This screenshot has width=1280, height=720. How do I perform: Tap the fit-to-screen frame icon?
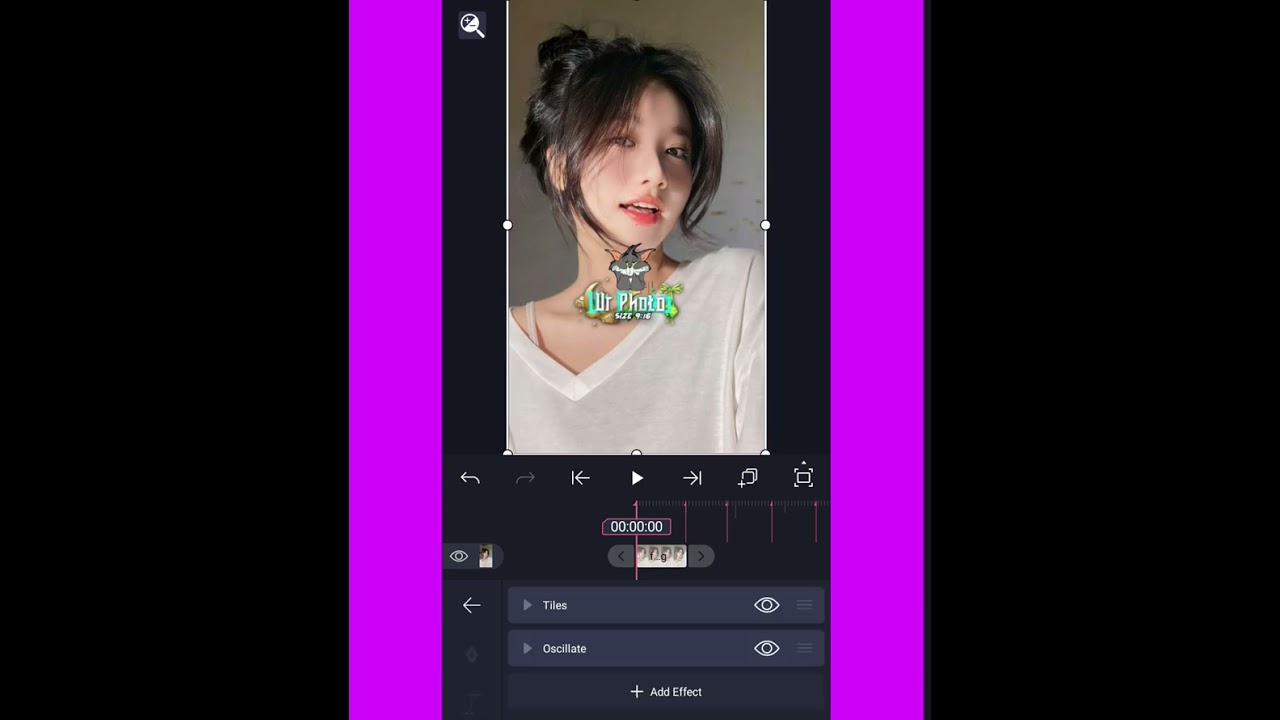[x=803, y=477]
